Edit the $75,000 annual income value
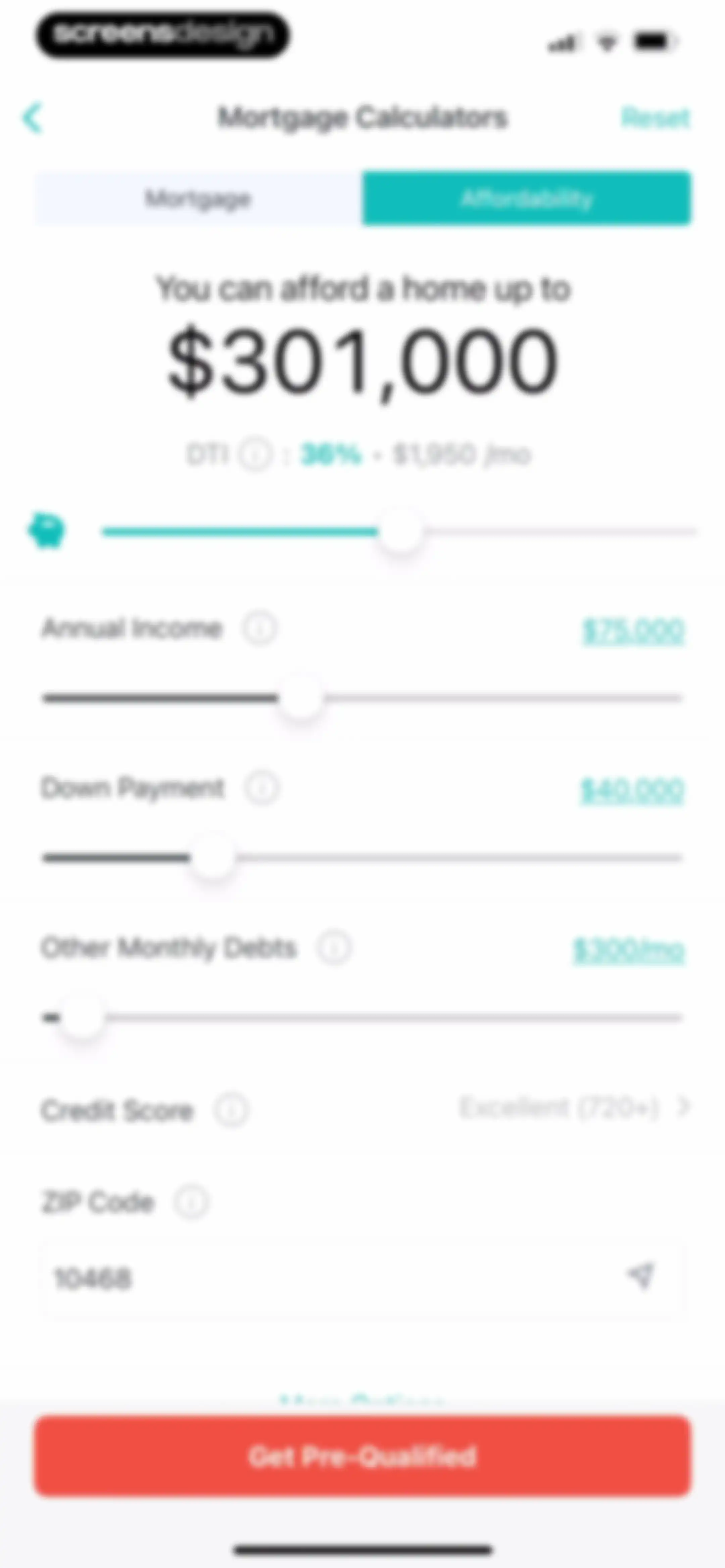This screenshot has height=1568, width=725. (x=633, y=631)
